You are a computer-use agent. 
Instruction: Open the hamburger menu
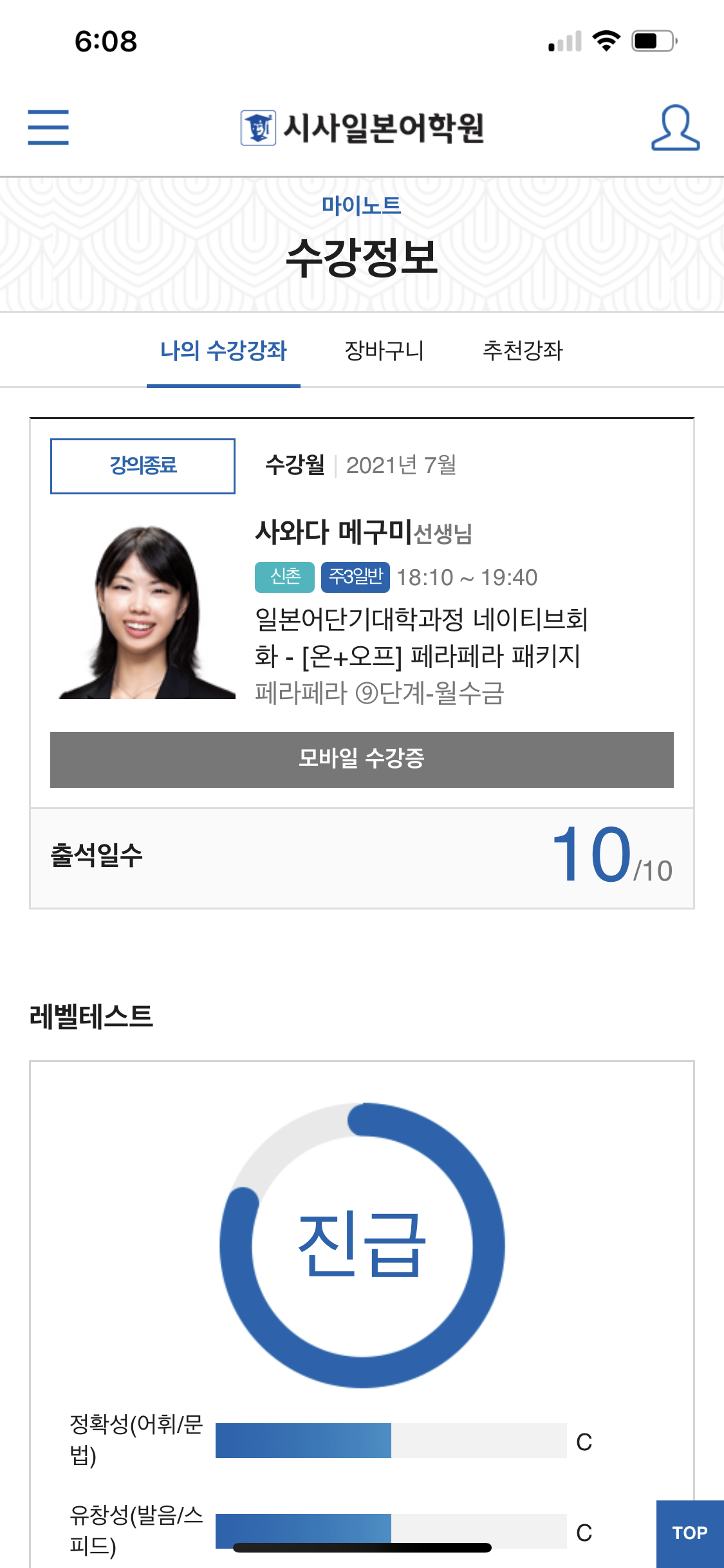[x=48, y=127]
